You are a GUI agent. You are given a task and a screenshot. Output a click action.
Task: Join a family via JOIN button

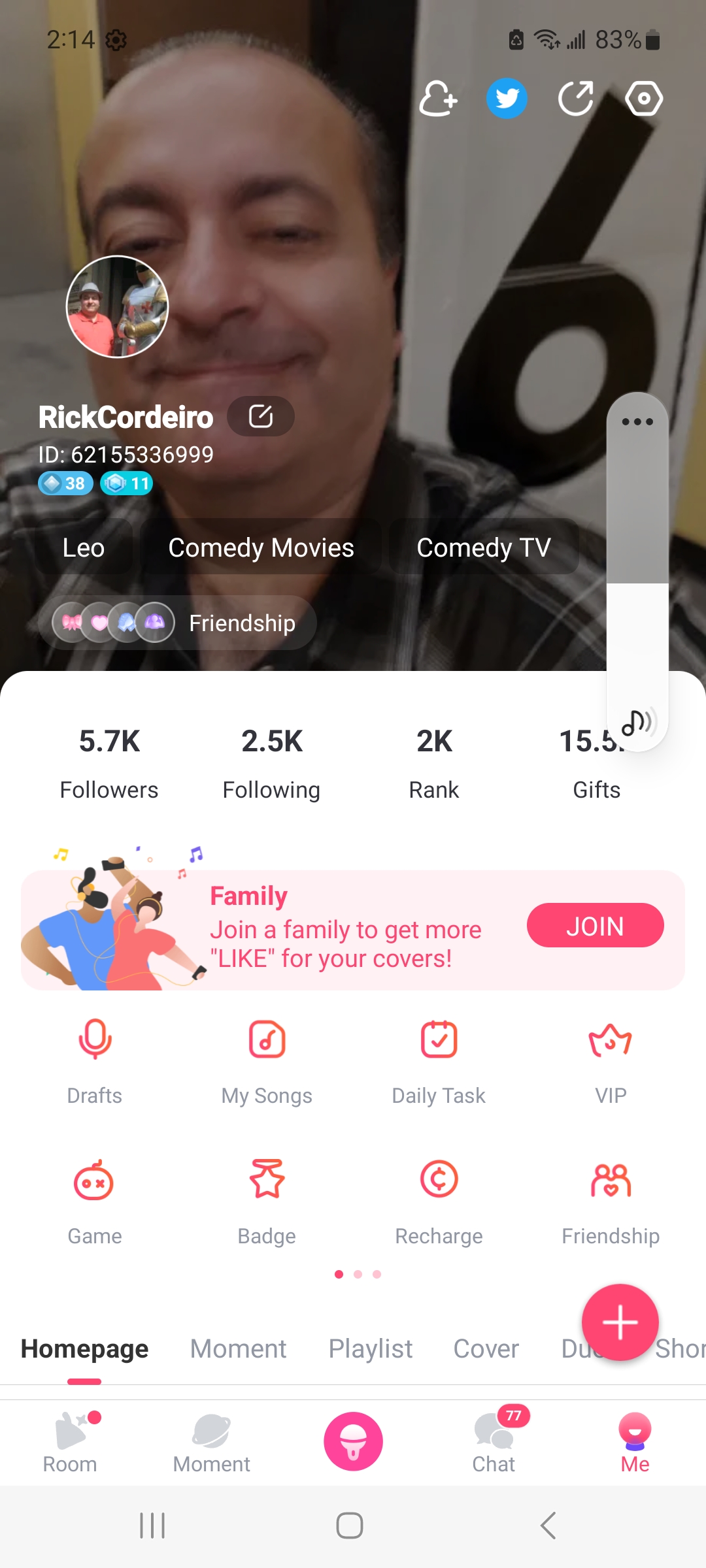[596, 925]
